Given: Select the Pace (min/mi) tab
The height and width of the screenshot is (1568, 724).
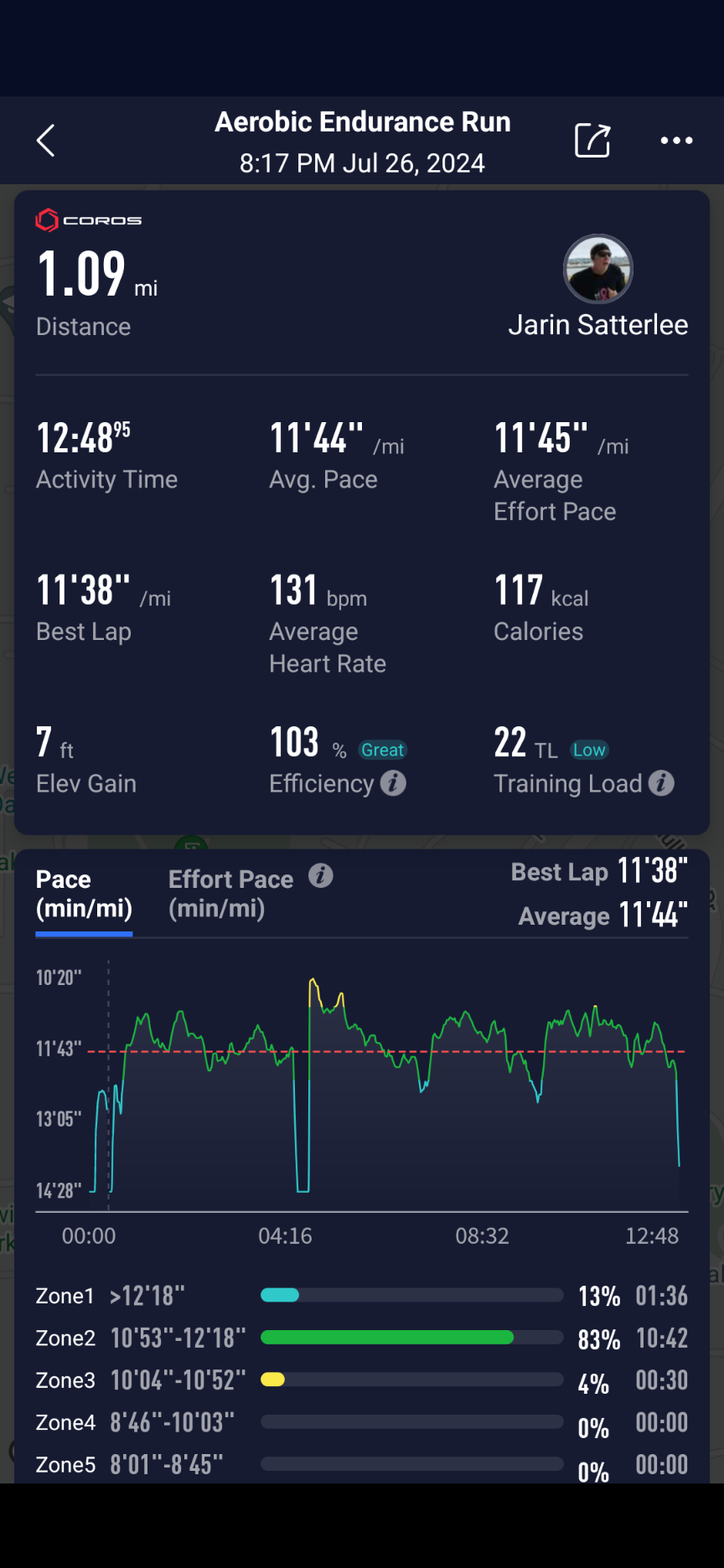Looking at the screenshot, I should coord(84,893).
